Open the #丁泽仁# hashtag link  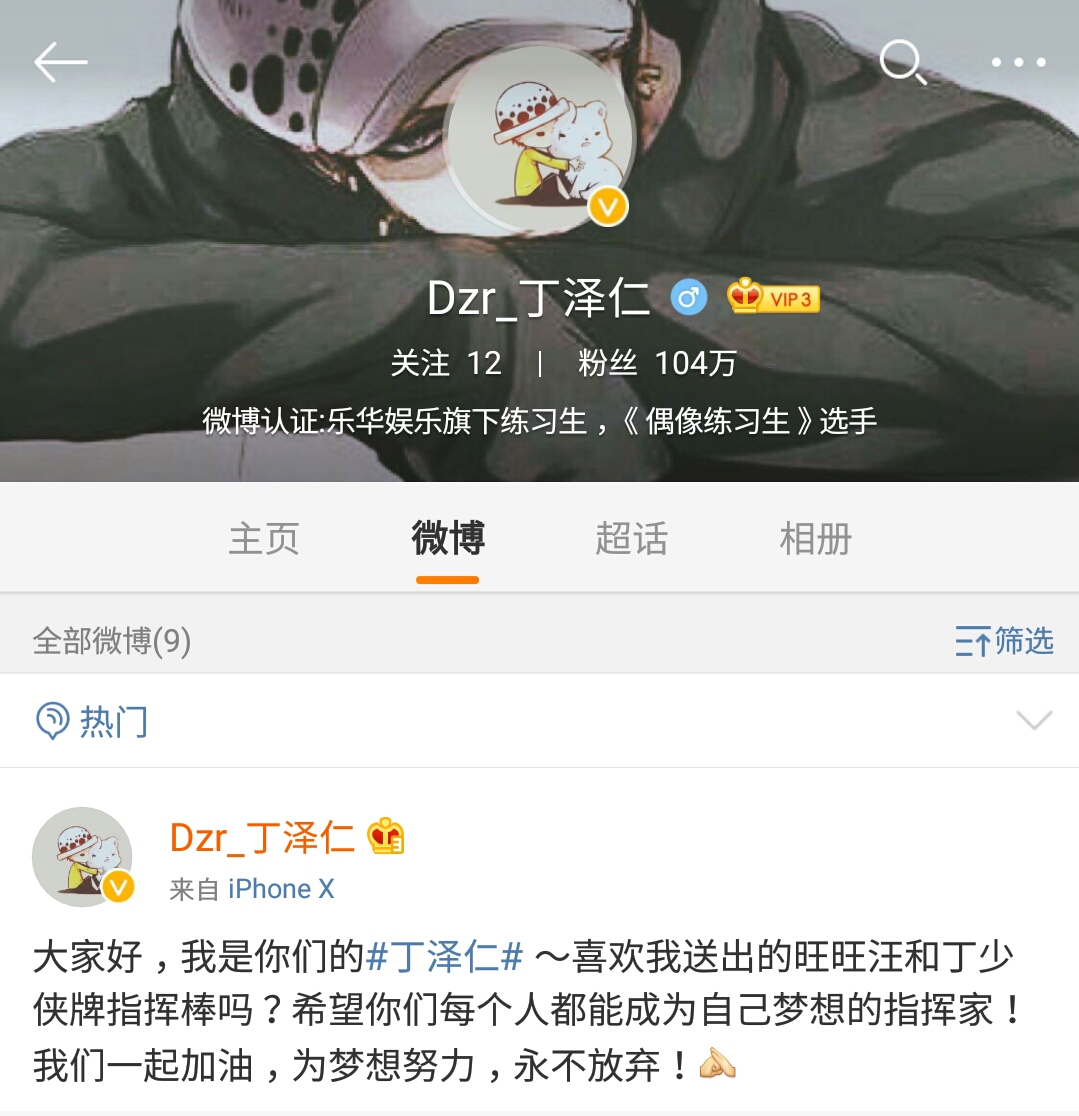pyautogui.click(x=445, y=957)
